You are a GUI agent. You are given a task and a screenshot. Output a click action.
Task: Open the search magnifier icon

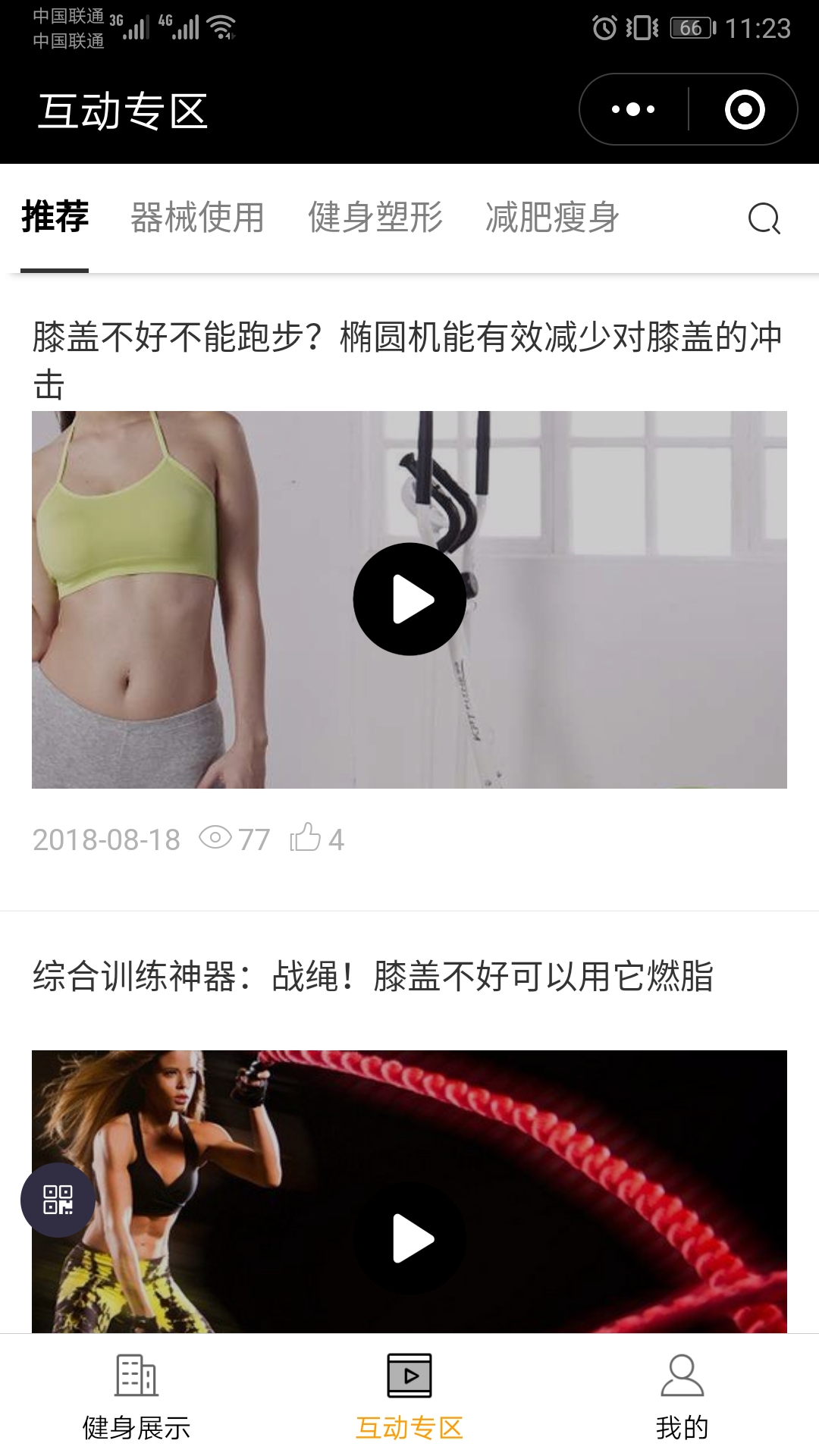[x=764, y=219]
